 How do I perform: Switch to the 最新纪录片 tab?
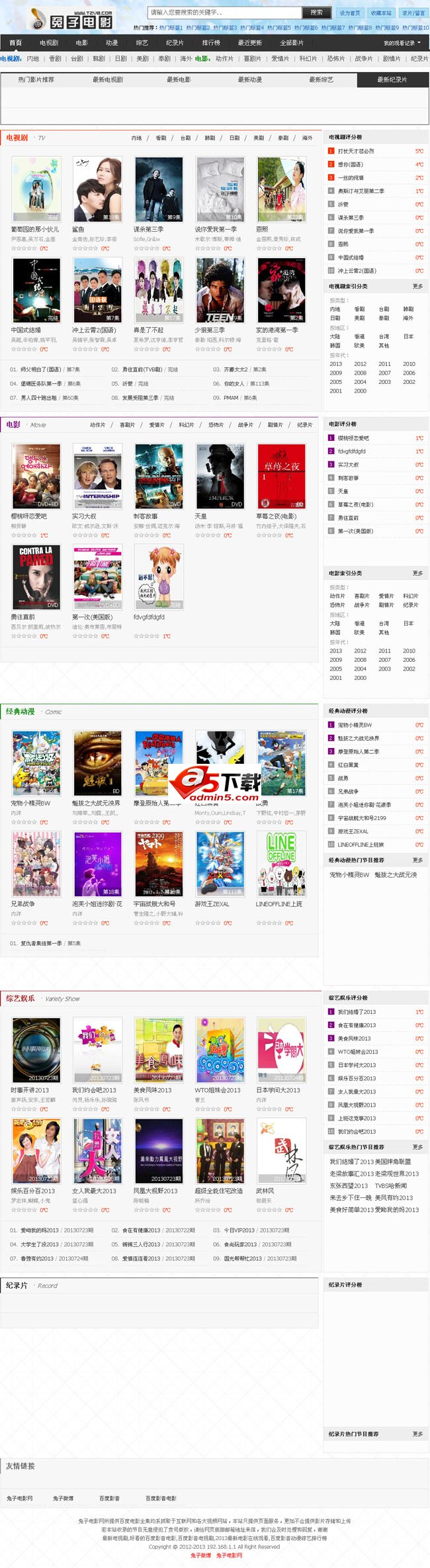(x=392, y=79)
